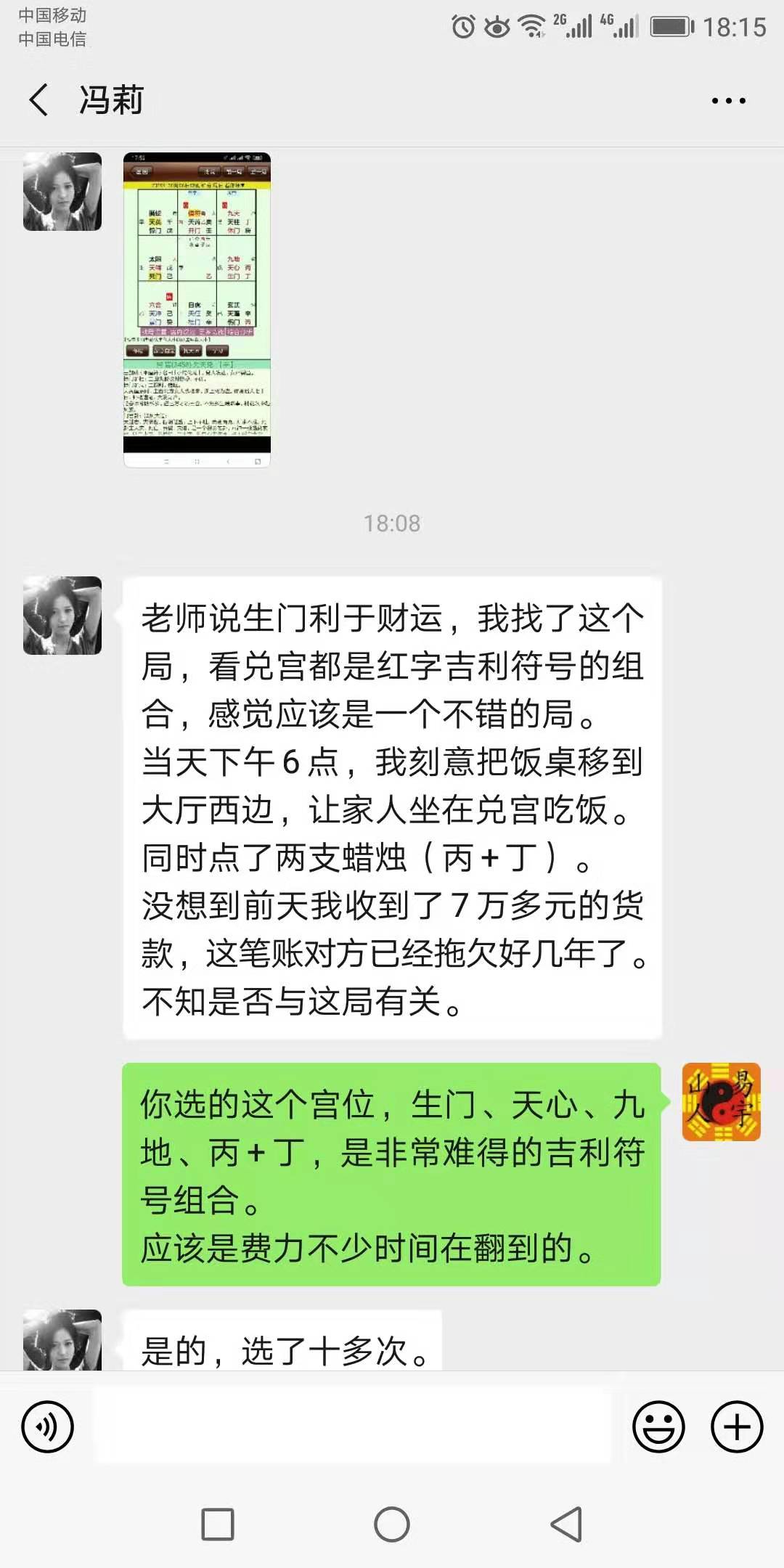Tap system home button
This screenshot has width=784, height=1568.
[392, 1524]
